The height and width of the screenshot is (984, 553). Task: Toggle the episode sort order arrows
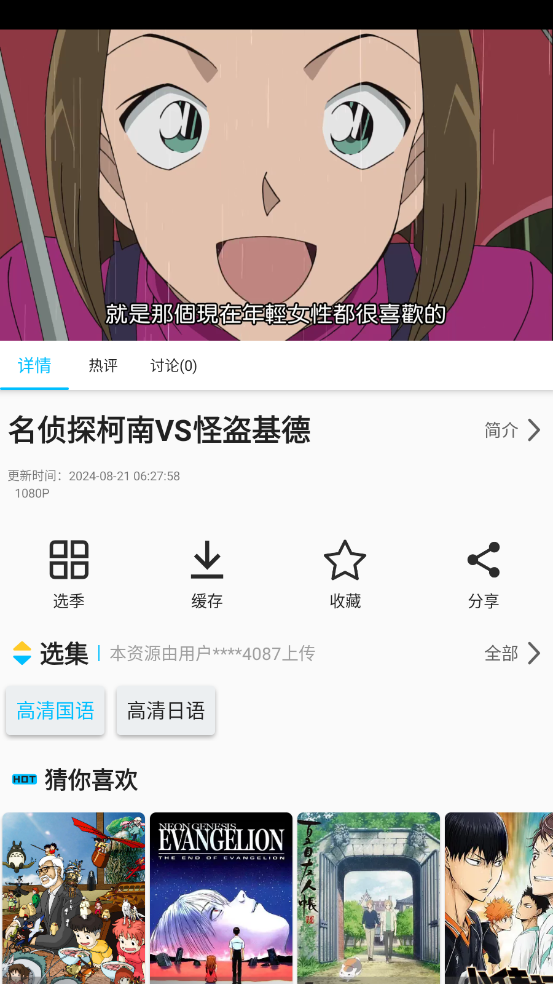22,653
